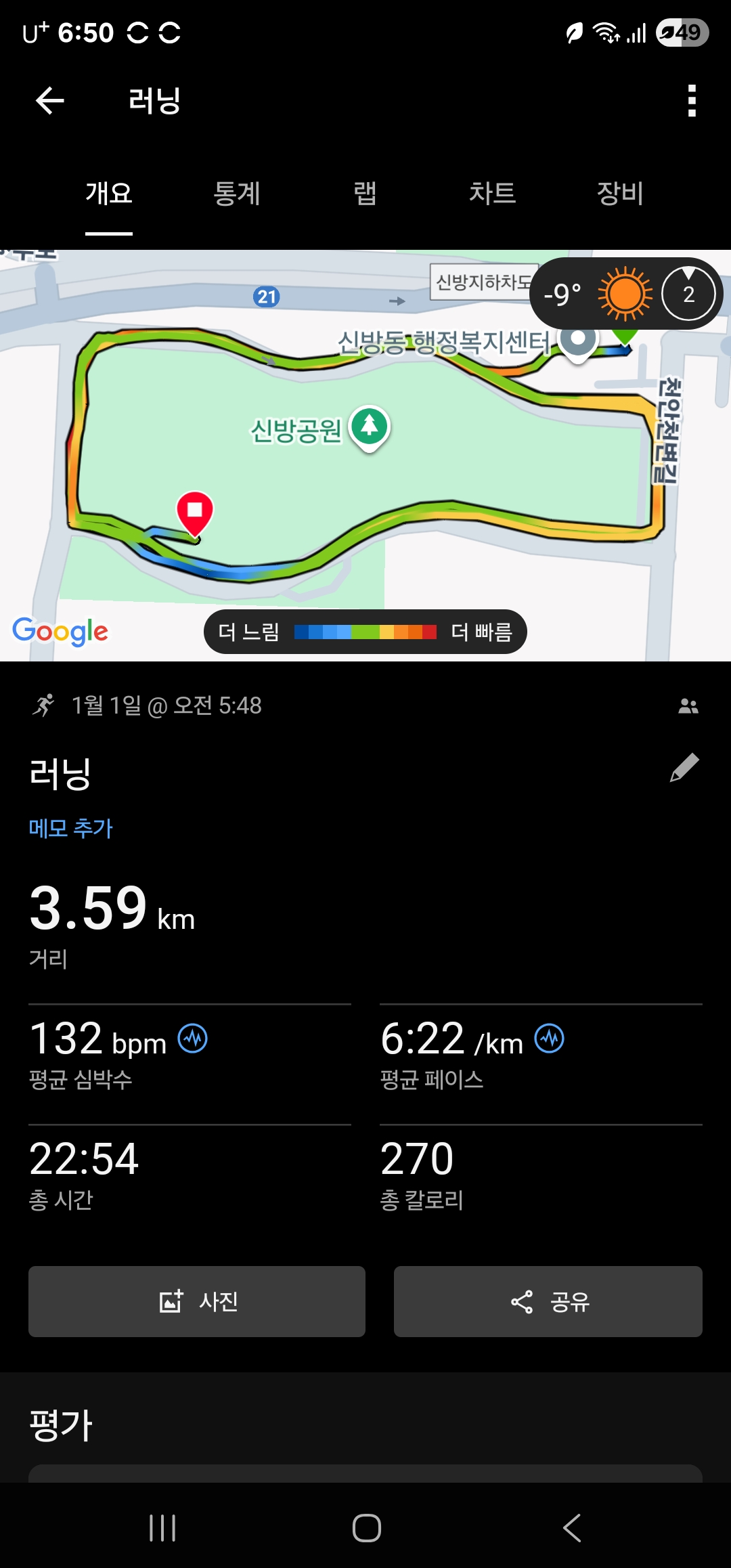Tap the people privacy icon beside the date
This screenshot has width=731, height=1568.
[x=688, y=706]
